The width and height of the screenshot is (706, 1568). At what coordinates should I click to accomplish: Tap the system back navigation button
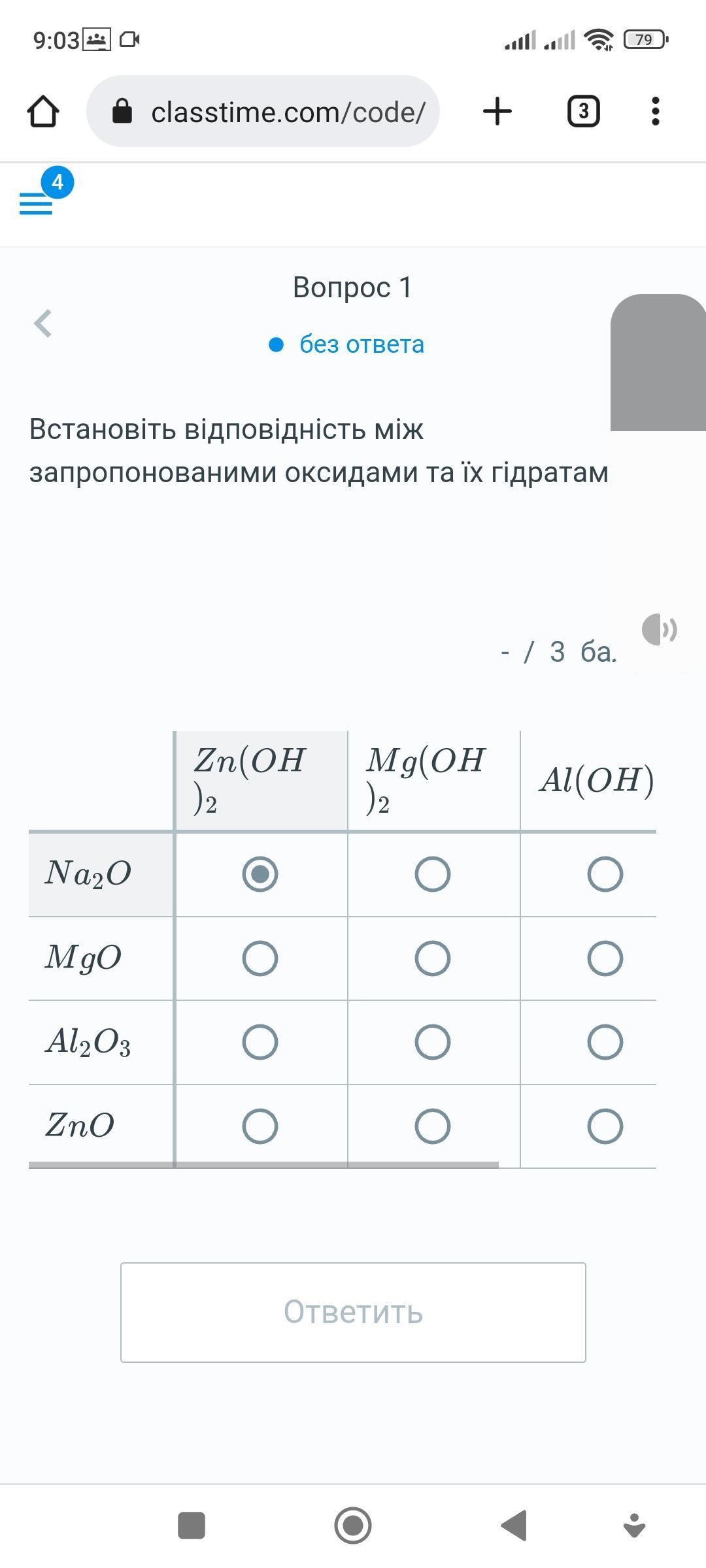pos(514,1526)
